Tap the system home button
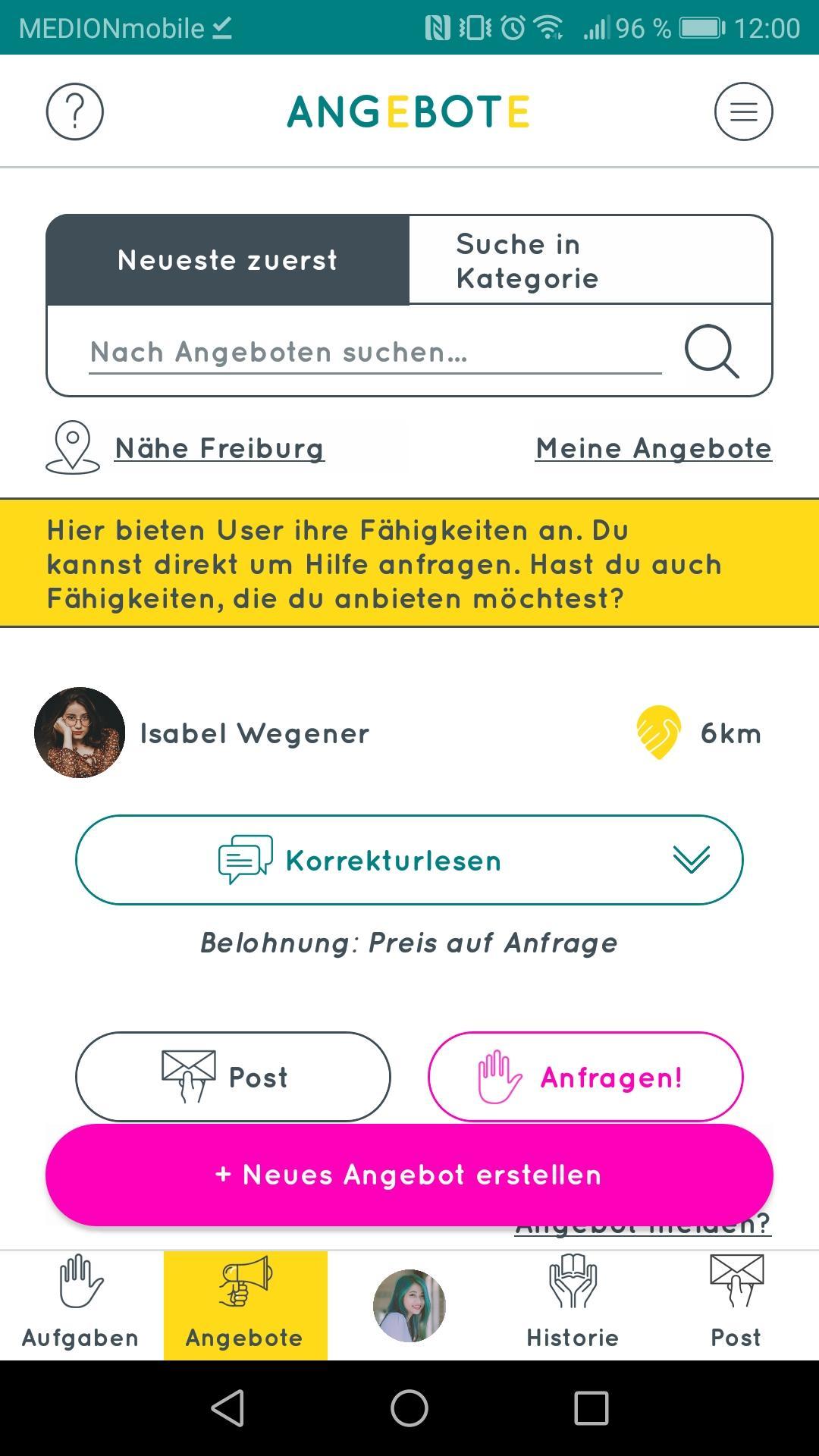Screen dimensions: 819x1456 [409, 1408]
